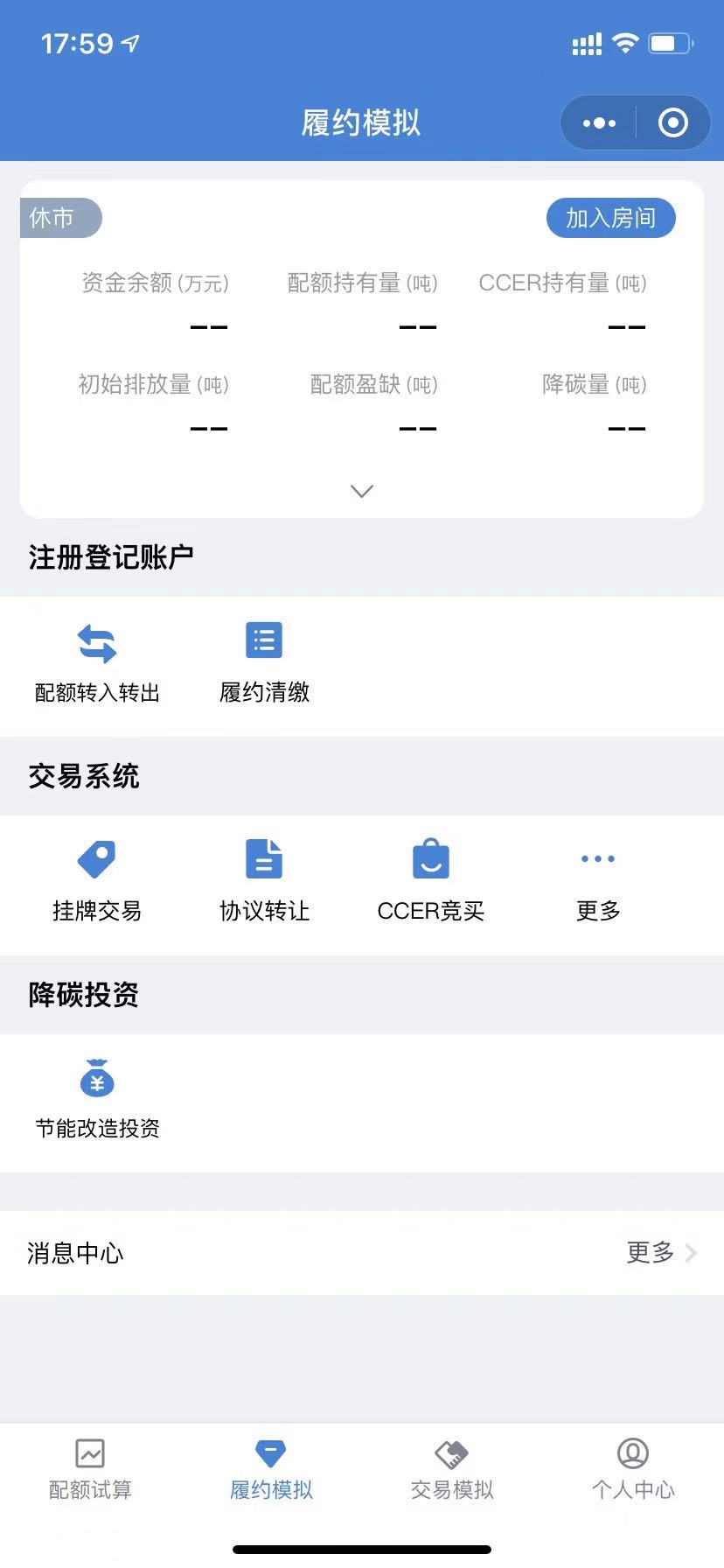Viewport: 724px width, 1568px height.
Task: Open the mini program three-dot menu
Action: click(599, 123)
